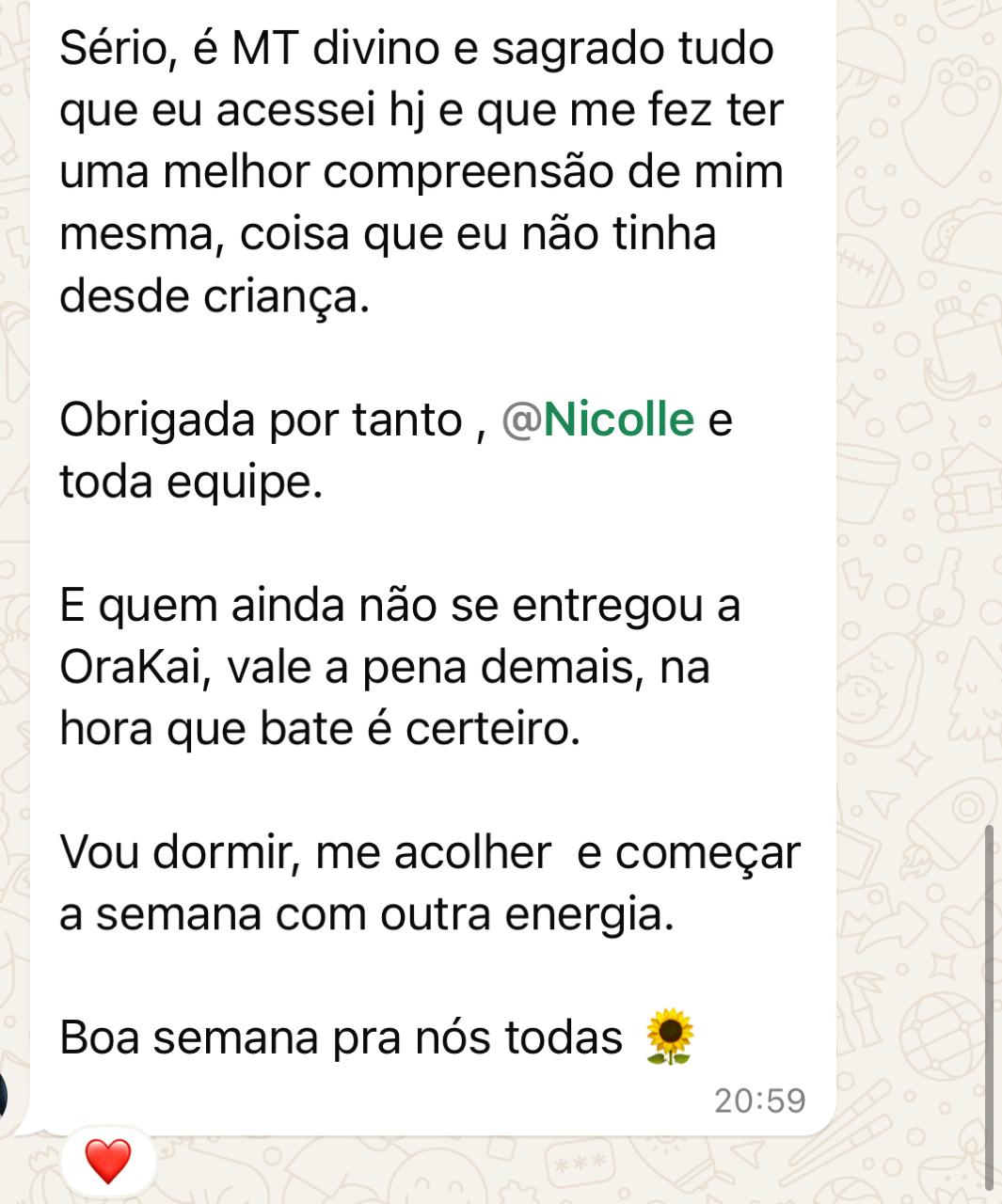Viewport: 1002px width, 1204px height.
Task: Open the @Nicolle mention
Action: click(598, 420)
